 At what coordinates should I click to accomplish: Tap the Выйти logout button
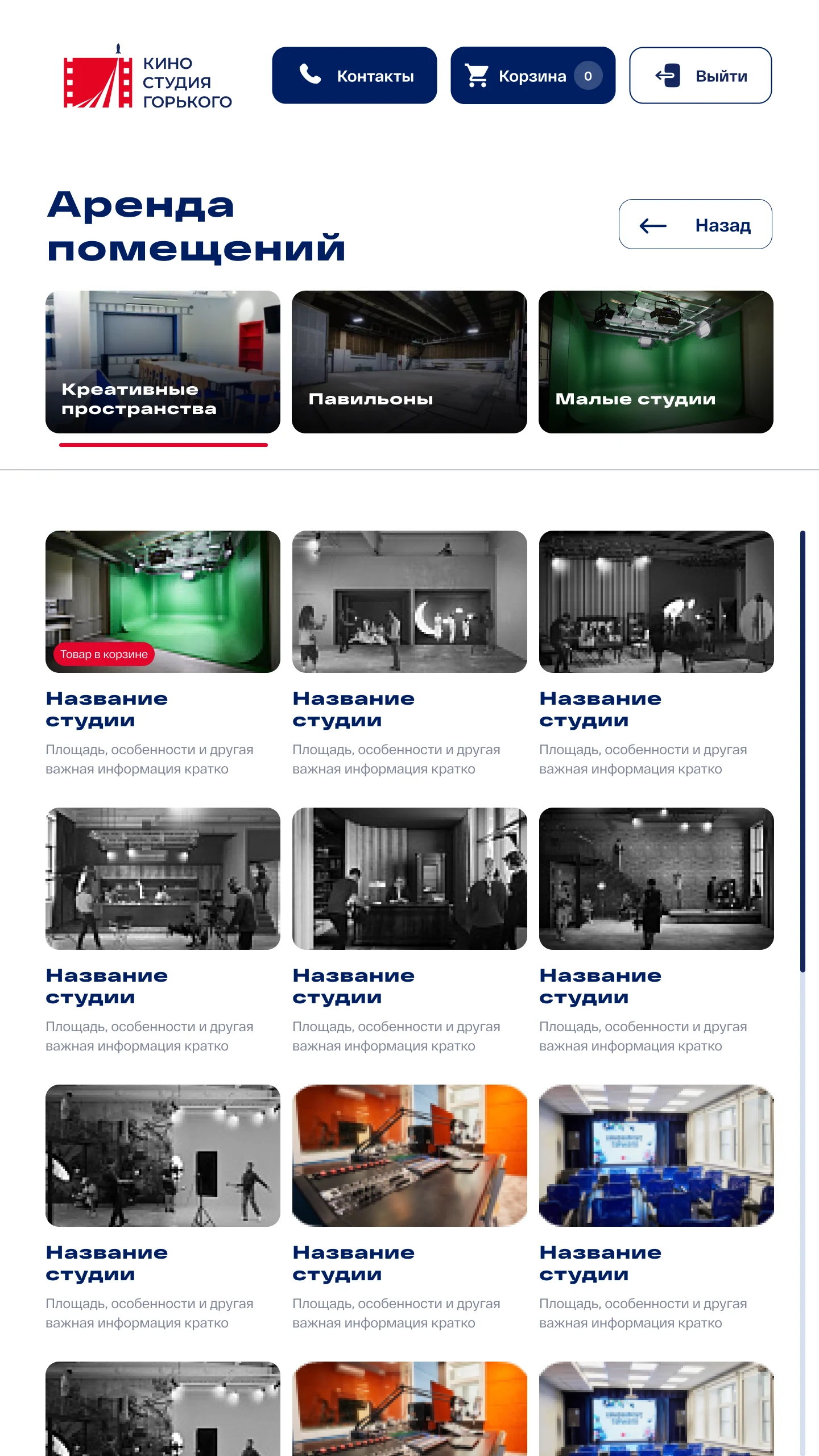[700, 75]
